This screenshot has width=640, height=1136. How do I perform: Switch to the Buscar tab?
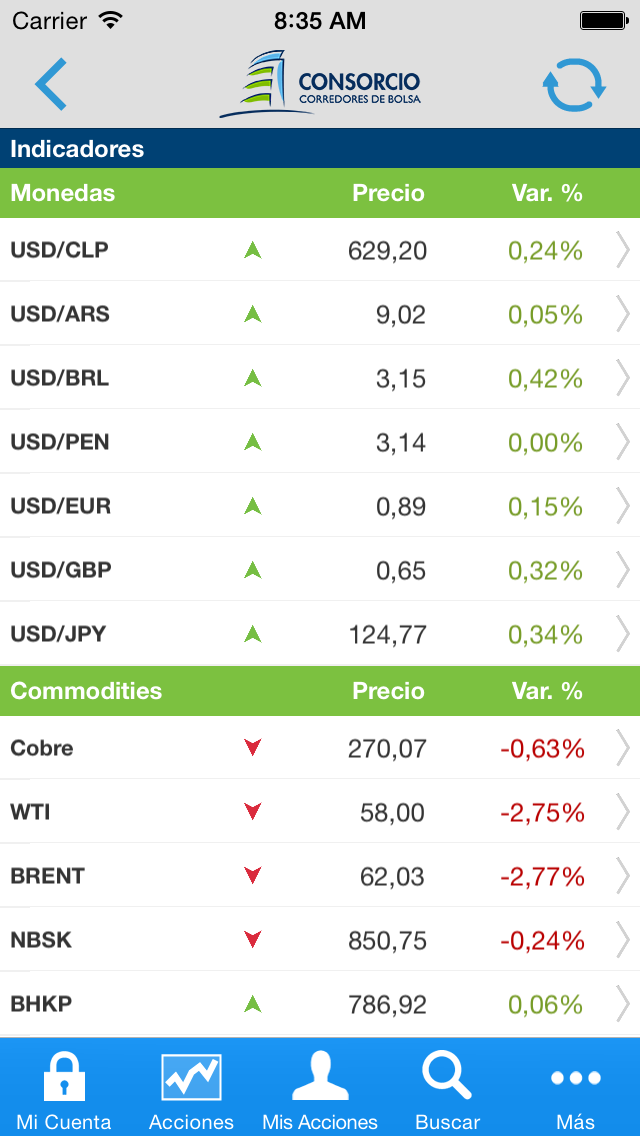(448, 1088)
